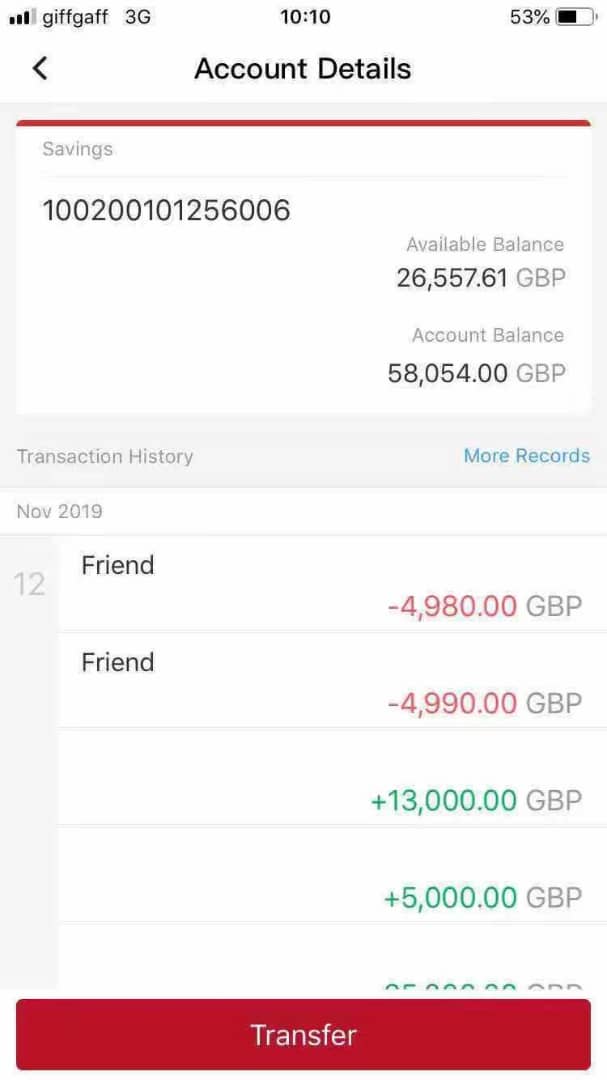The height and width of the screenshot is (1080, 607).
Task: View the +5,000.00 GBP transaction
Action: coord(332,876)
